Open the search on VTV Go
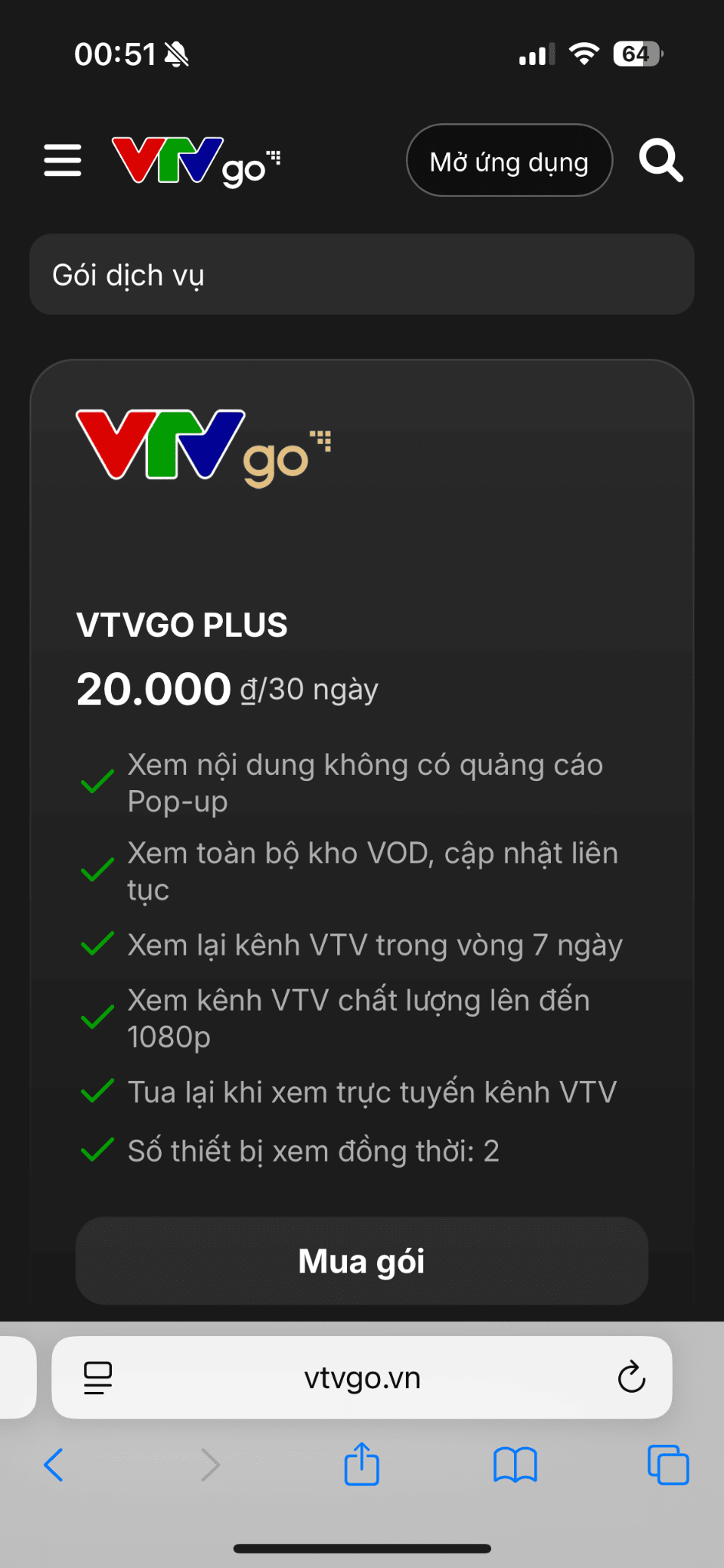 [660, 161]
